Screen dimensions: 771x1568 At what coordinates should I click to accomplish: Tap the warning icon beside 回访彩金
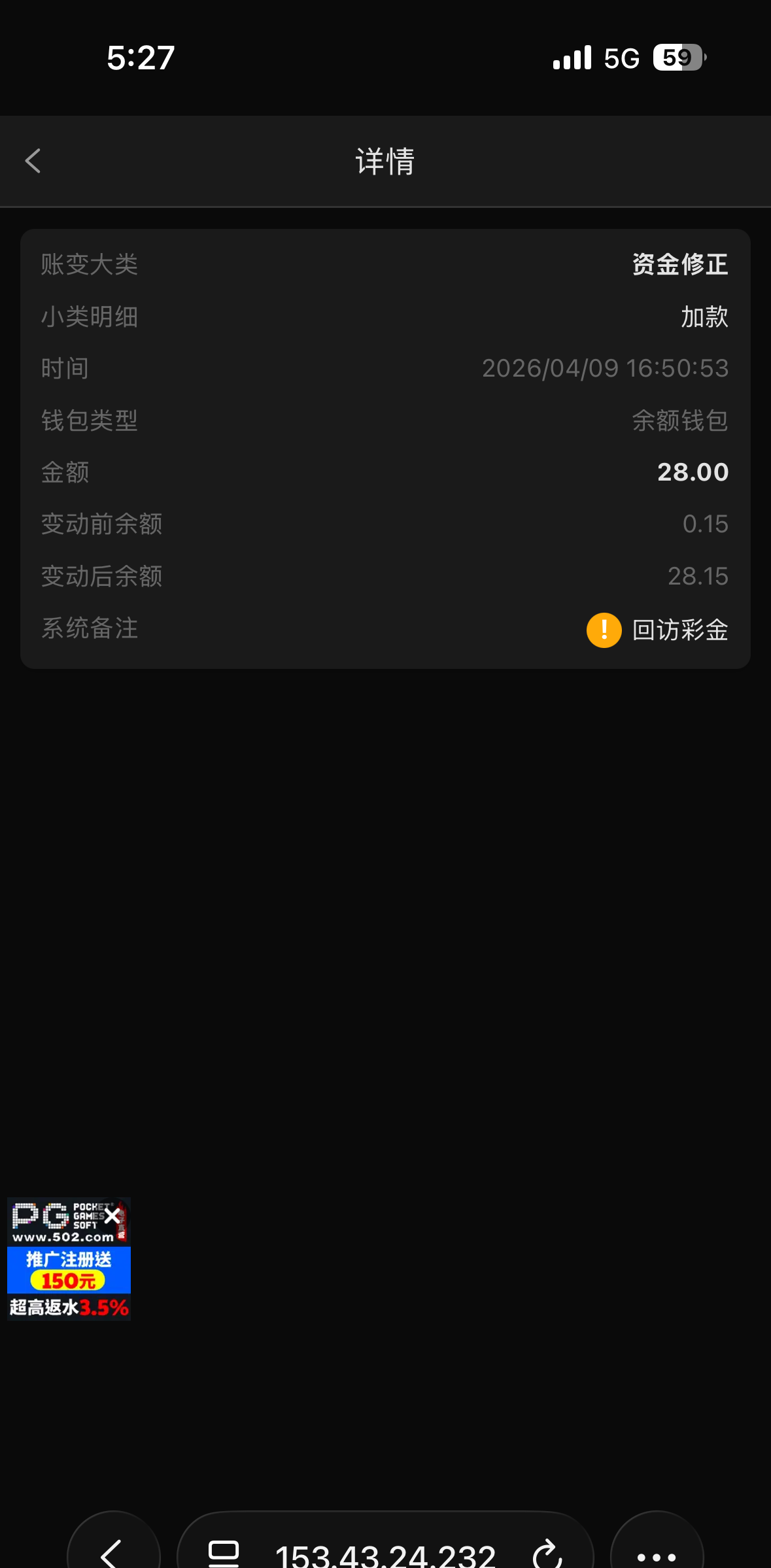pyautogui.click(x=604, y=630)
